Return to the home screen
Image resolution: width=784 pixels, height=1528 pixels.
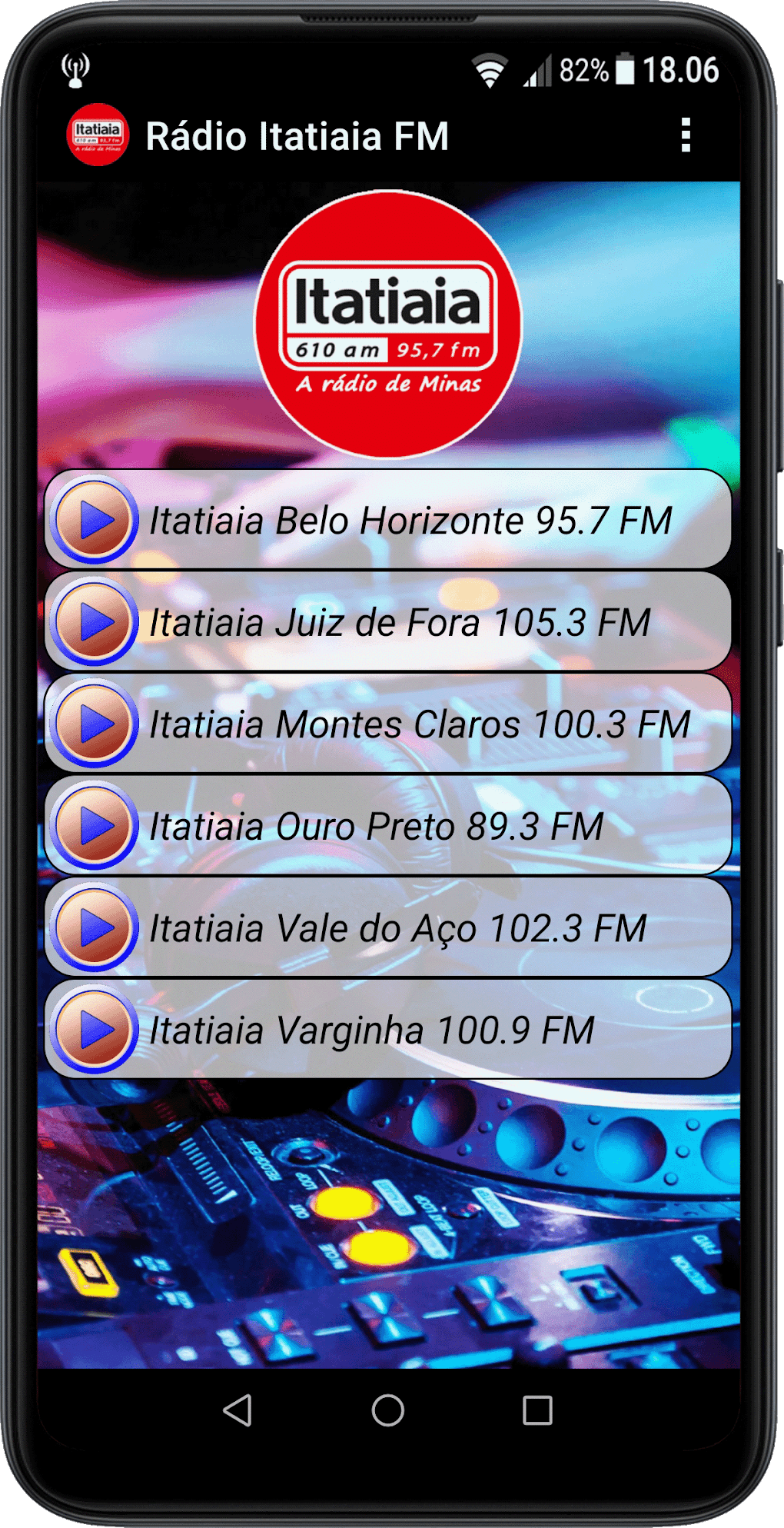click(388, 1410)
